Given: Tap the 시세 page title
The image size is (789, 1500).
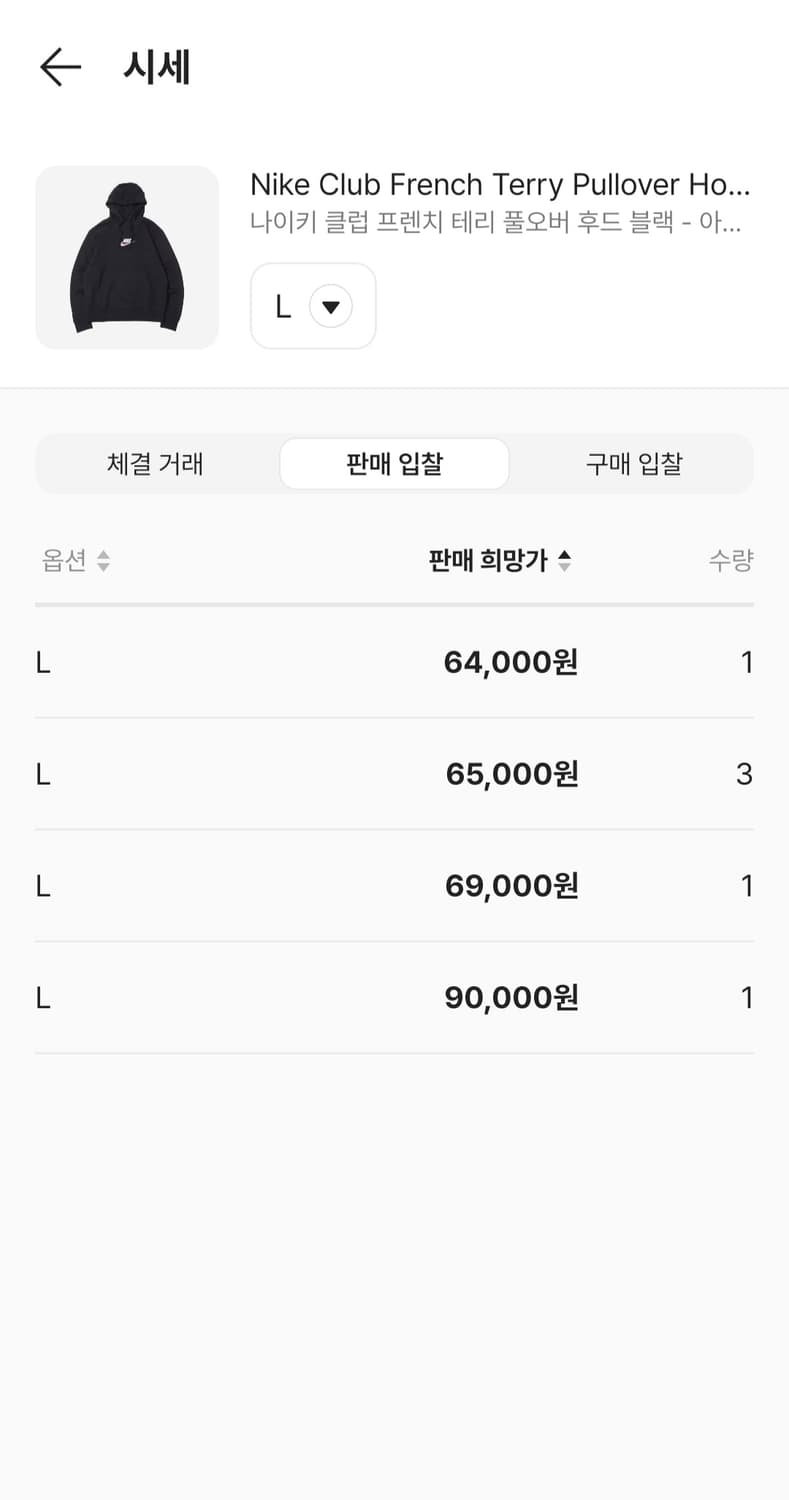Looking at the screenshot, I should [x=157, y=66].
